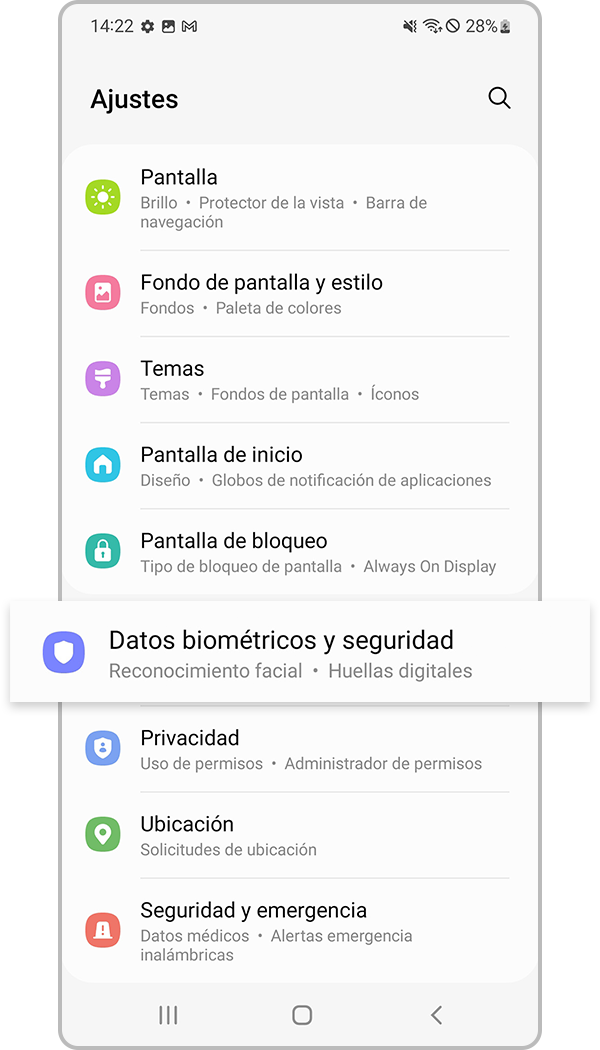Screen dimensions: 600x1050
Task: Go to Temas settings
Action: [x=300, y=380]
